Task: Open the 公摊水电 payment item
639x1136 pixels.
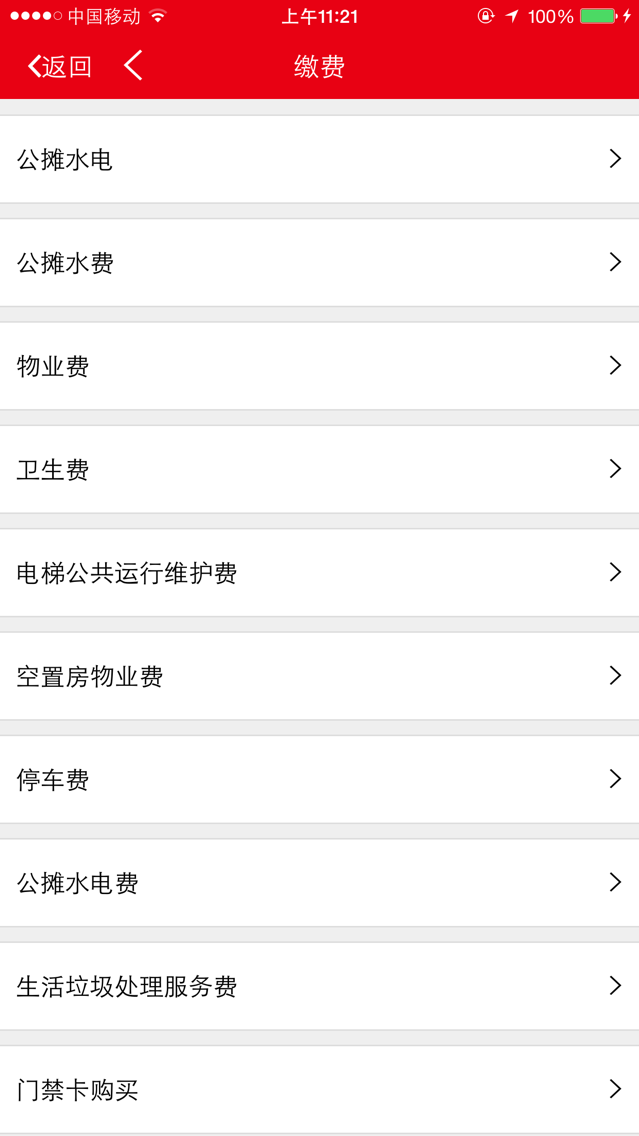Action: click(x=320, y=159)
